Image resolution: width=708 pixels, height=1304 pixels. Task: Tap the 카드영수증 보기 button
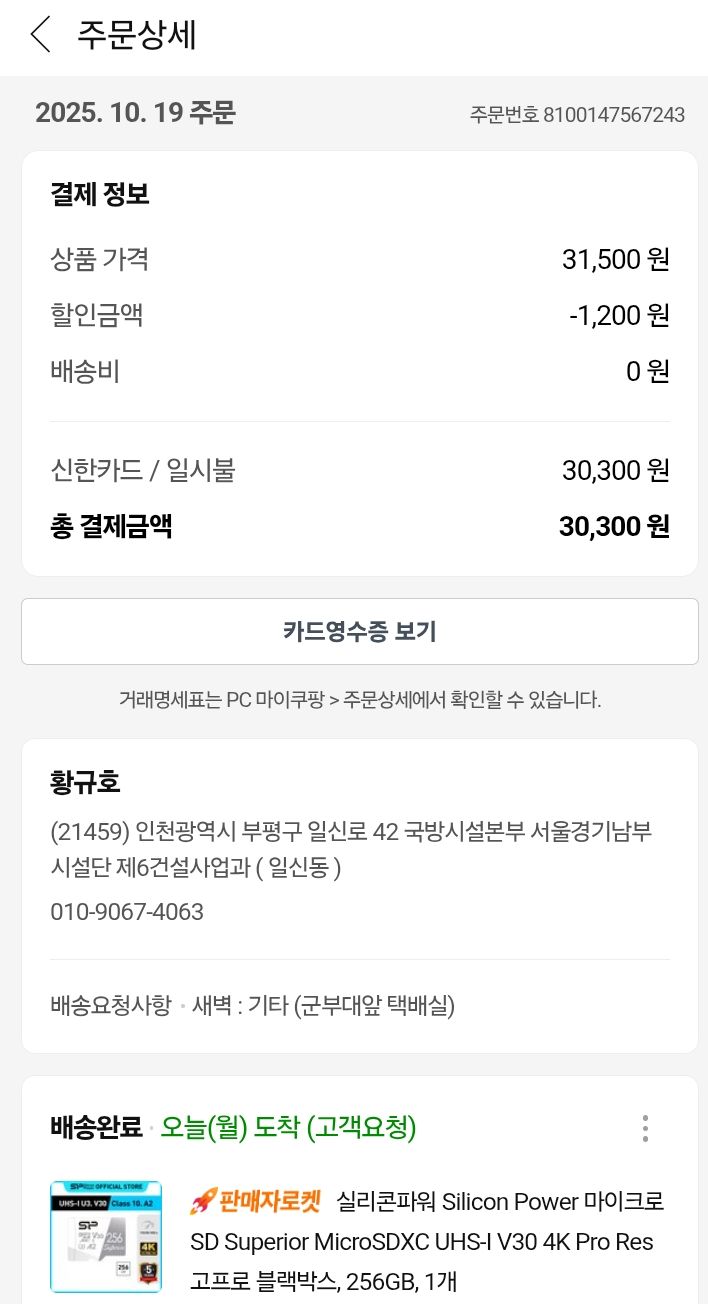pyautogui.click(x=359, y=631)
